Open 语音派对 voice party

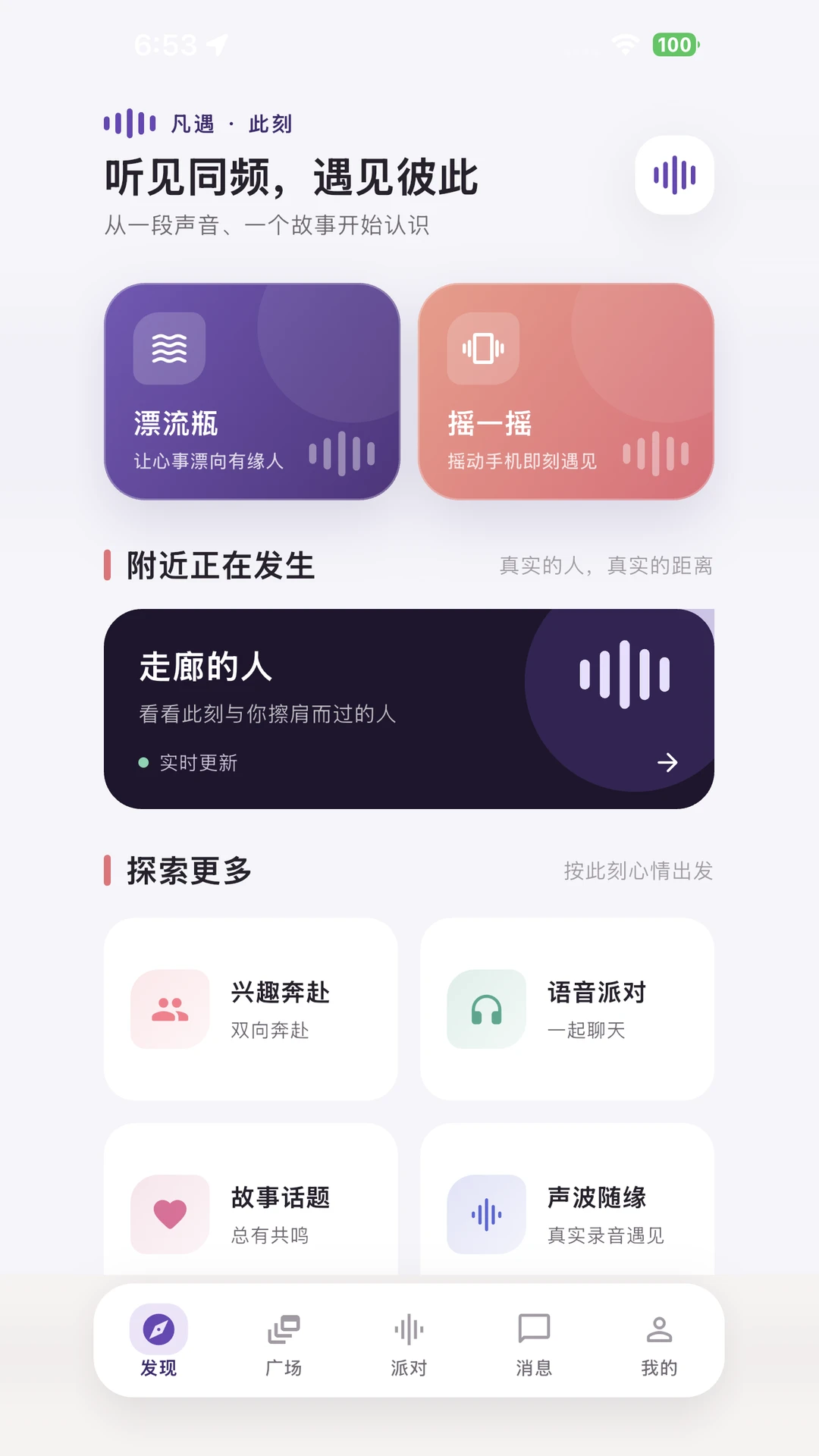(x=567, y=1009)
